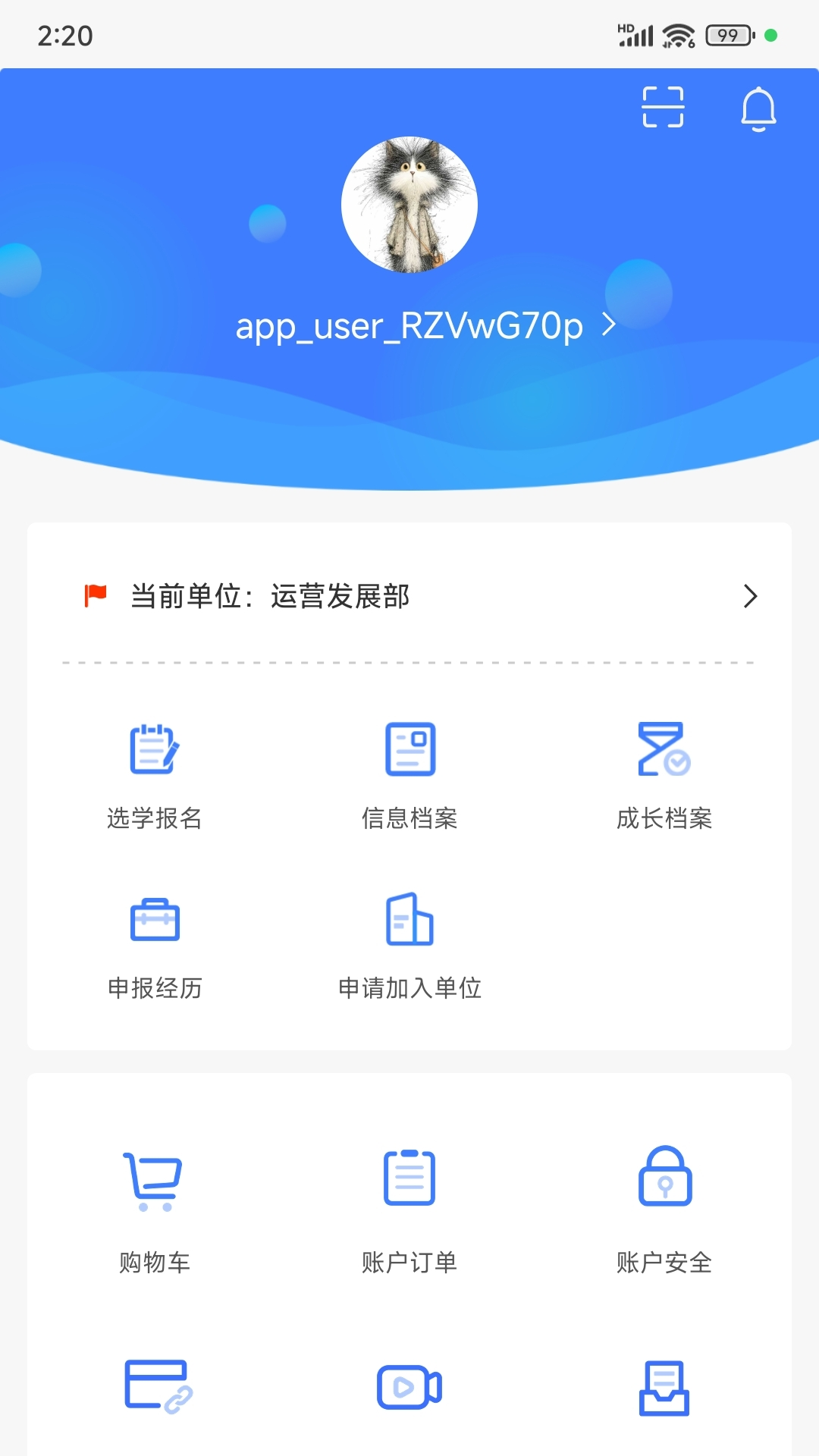This screenshot has width=819, height=1456.
Task: Tap the cat avatar photo
Action: tap(409, 202)
